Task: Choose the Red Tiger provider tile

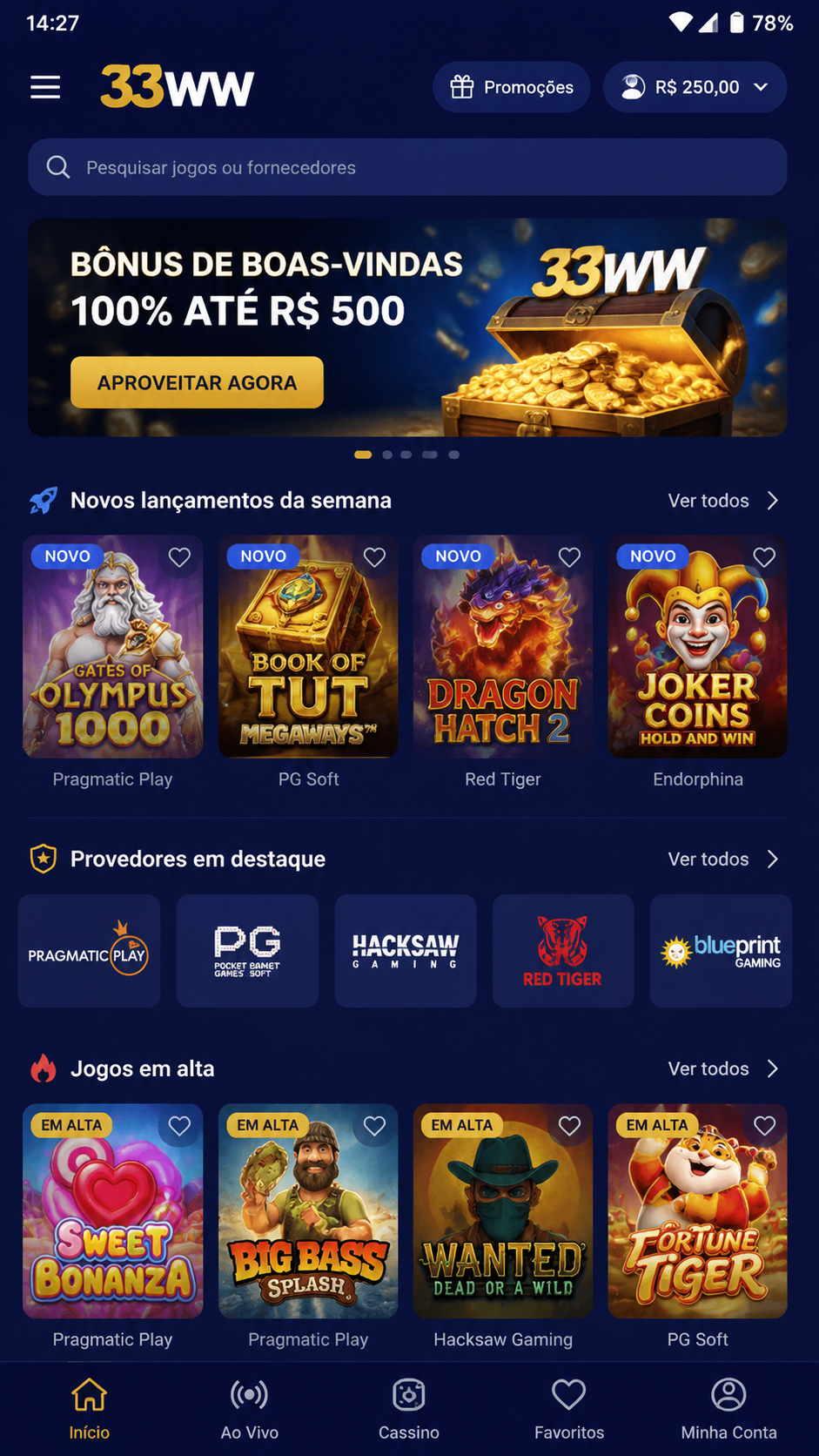Action: coord(563,951)
